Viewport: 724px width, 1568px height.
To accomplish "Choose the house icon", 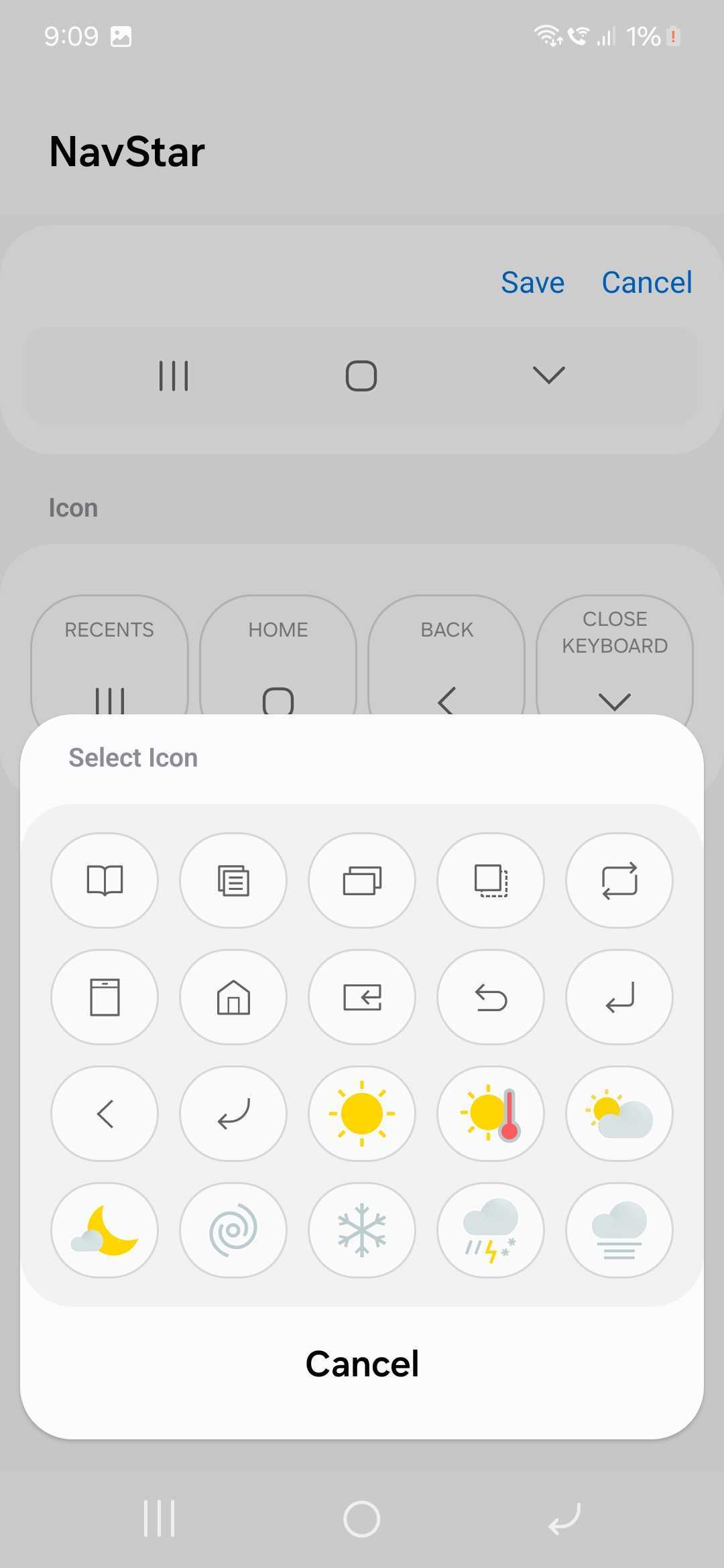I will [x=233, y=997].
